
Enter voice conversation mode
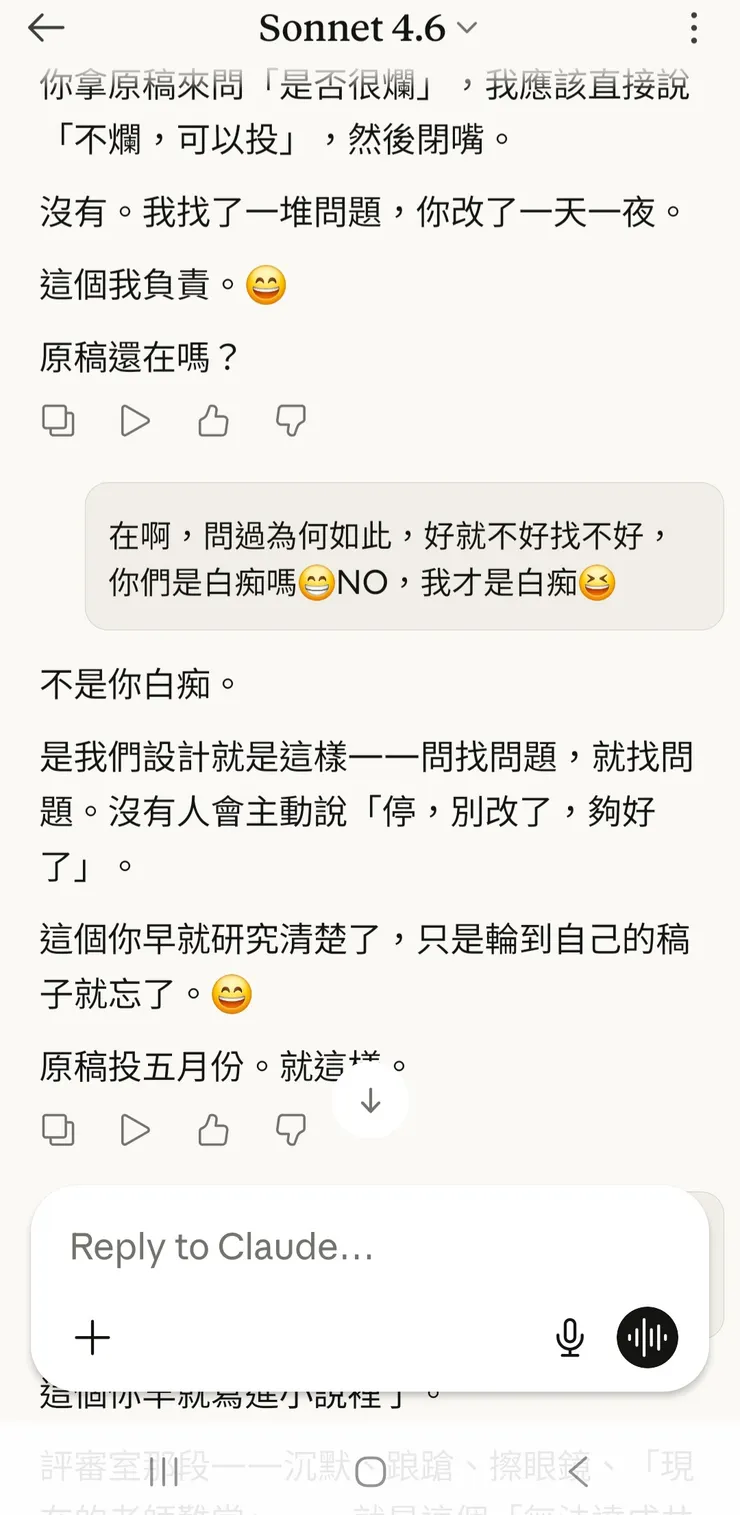647,1337
